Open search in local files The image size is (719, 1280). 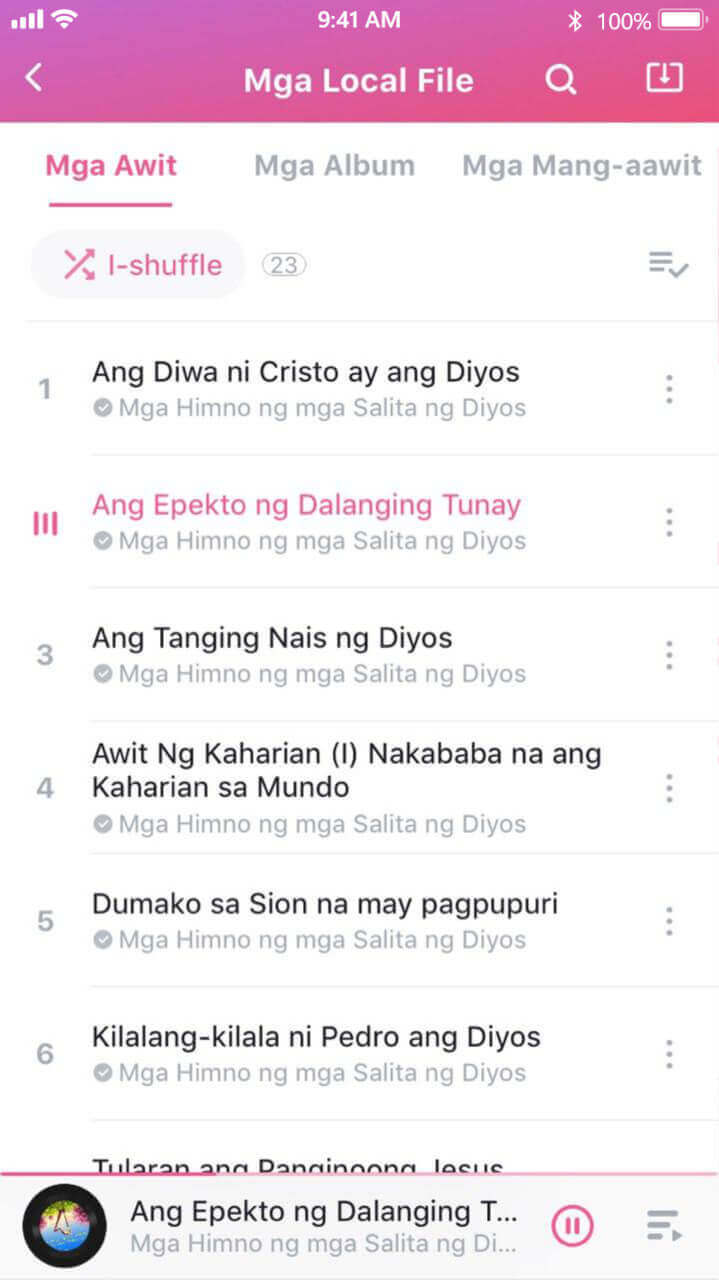pyautogui.click(x=561, y=80)
